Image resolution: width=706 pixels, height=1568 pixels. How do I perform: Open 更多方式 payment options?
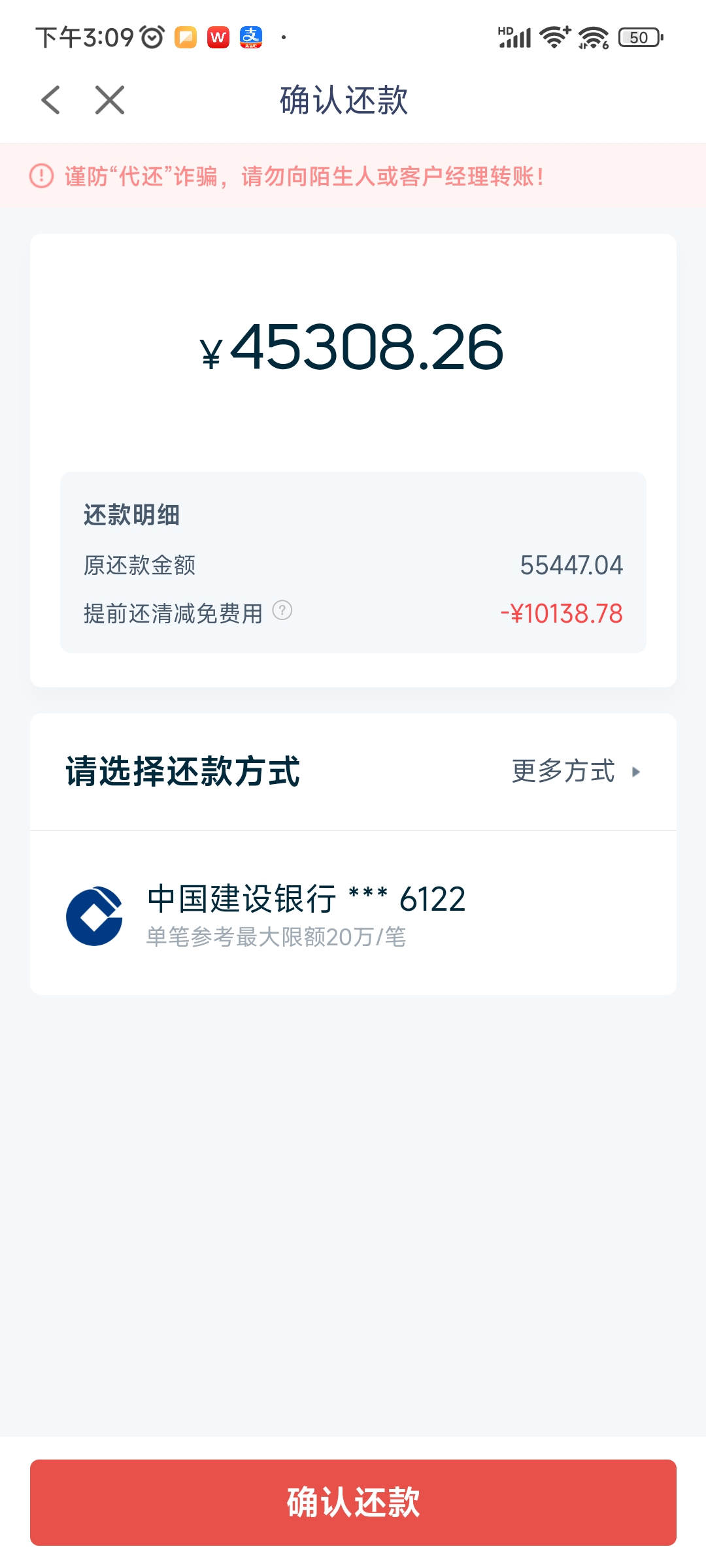point(575,772)
